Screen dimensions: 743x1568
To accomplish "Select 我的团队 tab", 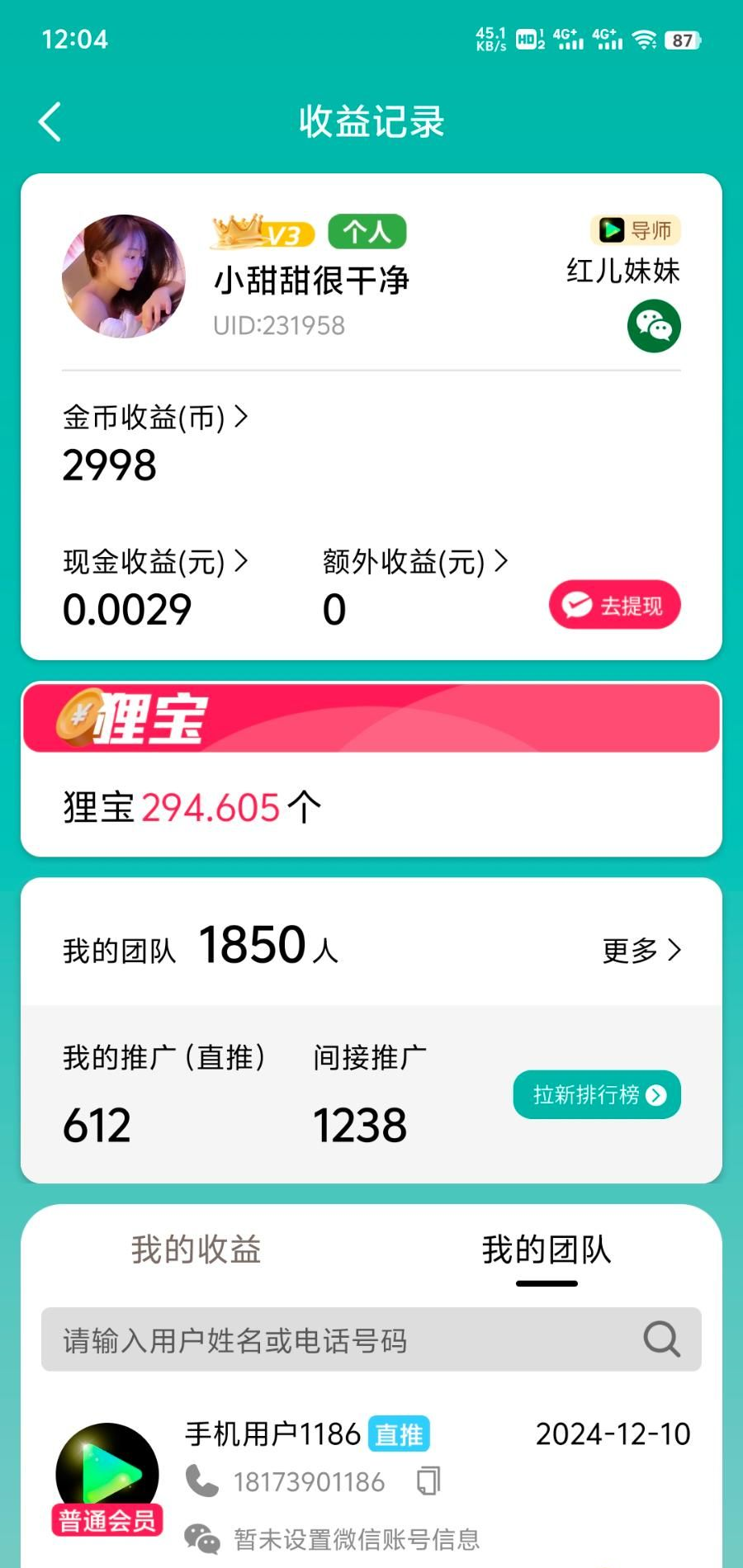I will (547, 1249).
